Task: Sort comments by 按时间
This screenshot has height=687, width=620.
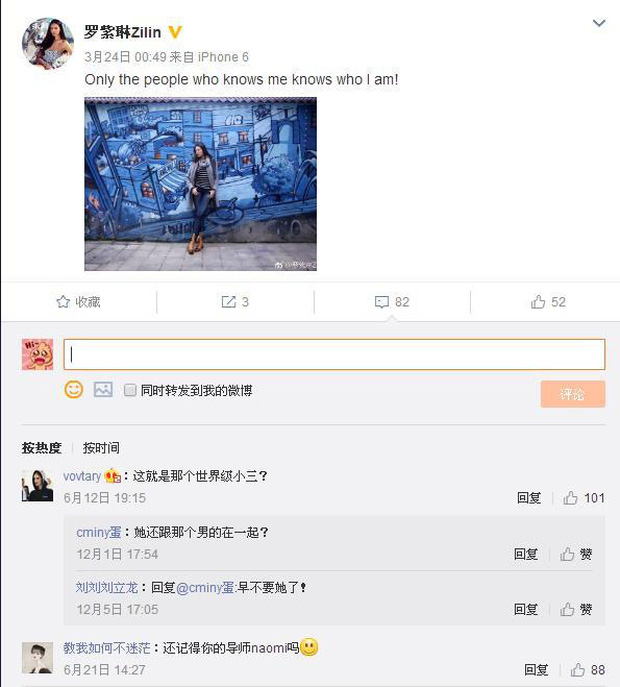Action: click(x=101, y=448)
